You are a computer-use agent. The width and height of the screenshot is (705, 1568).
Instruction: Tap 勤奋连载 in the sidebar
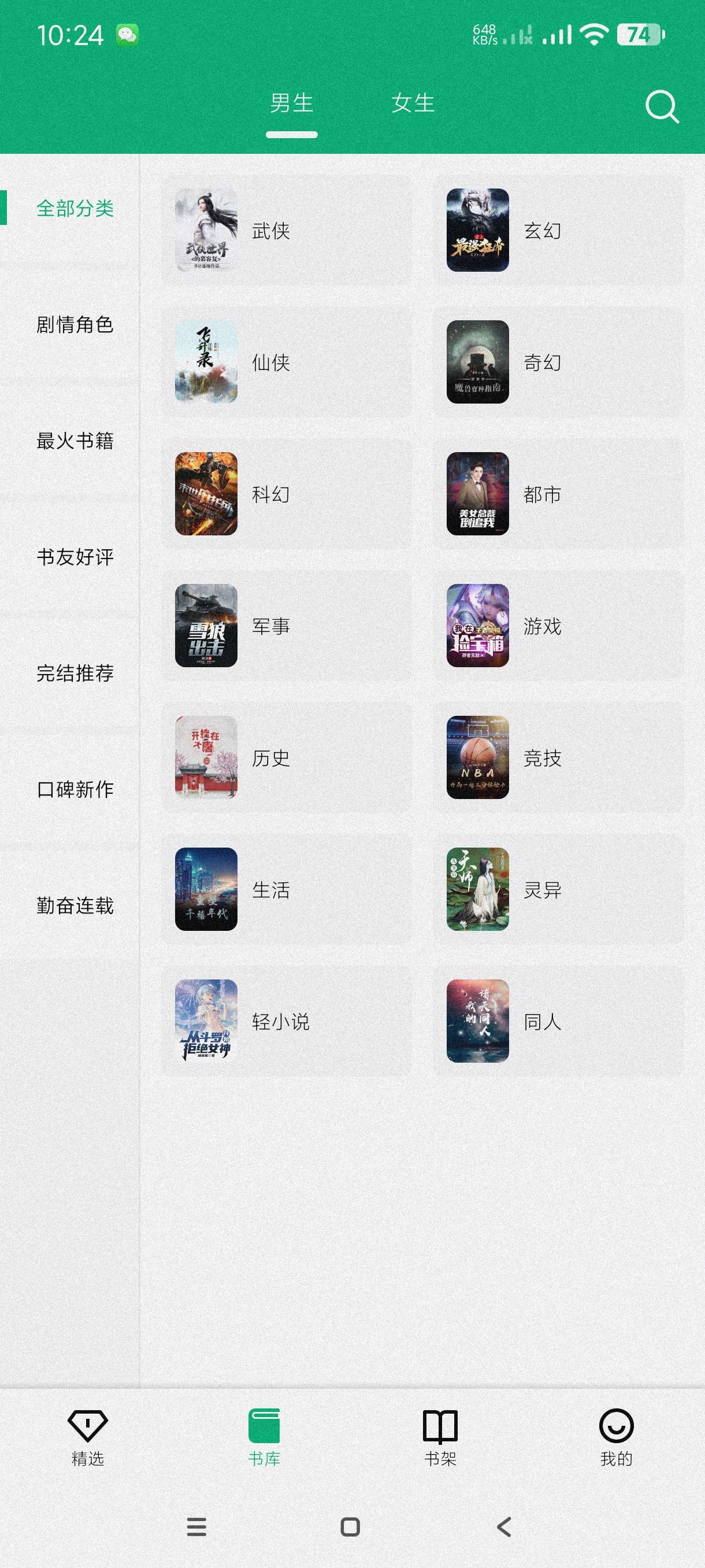click(x=75, y=906)
